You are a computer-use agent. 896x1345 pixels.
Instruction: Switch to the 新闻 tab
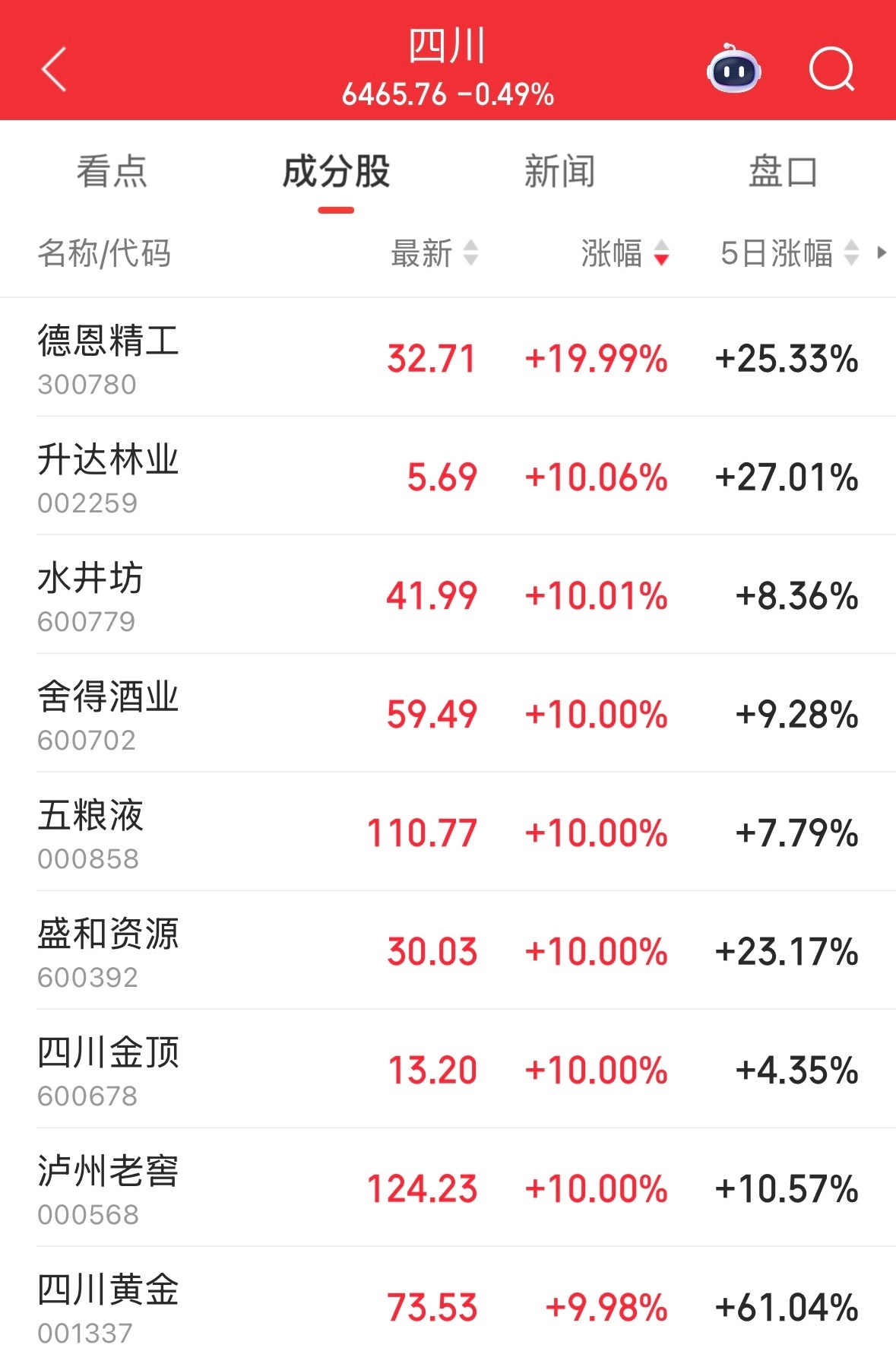pos(559,172)
